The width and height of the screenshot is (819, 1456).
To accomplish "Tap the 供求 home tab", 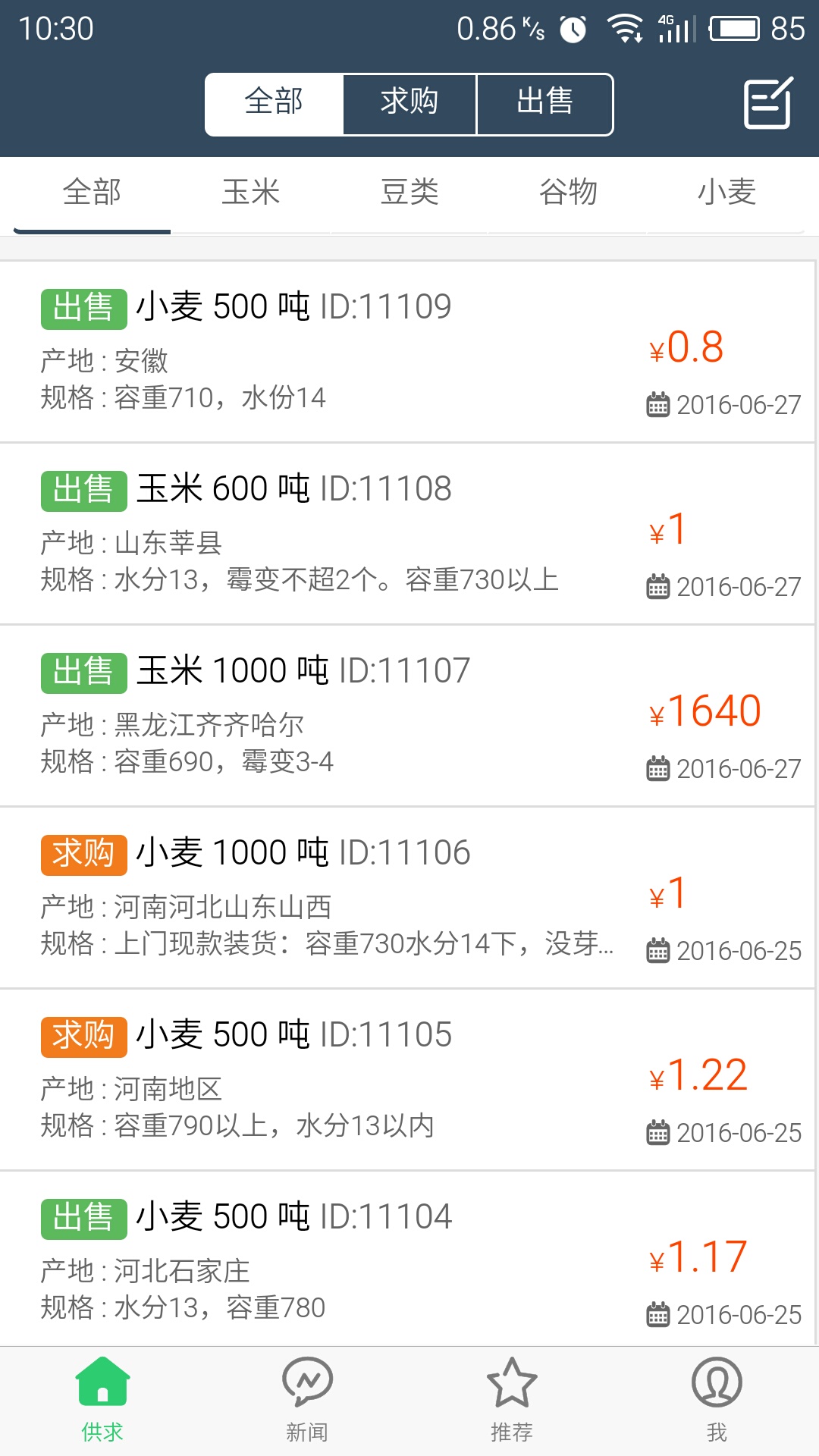I will (102, 1401).
